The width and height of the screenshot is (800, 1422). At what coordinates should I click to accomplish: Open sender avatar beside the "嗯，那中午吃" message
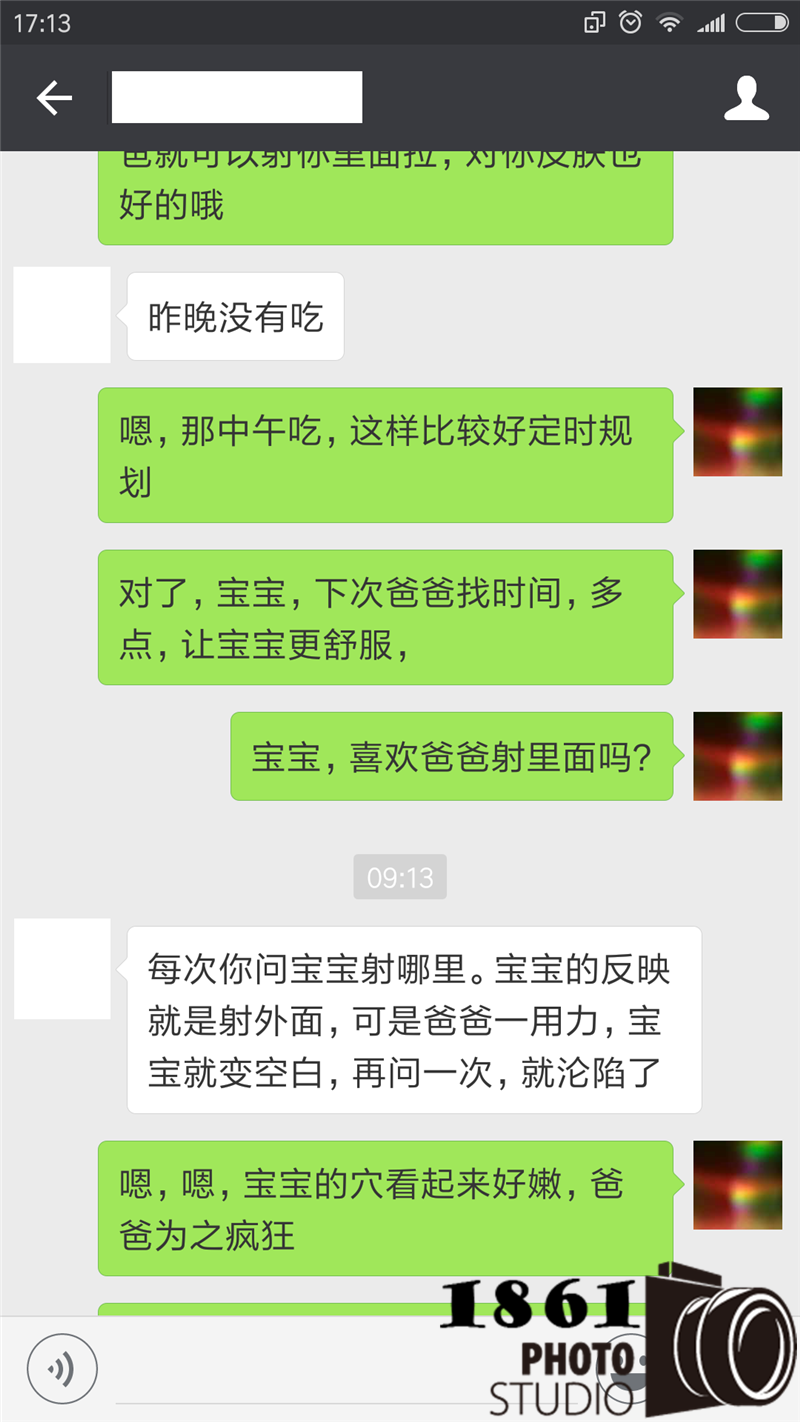point(738,432)
